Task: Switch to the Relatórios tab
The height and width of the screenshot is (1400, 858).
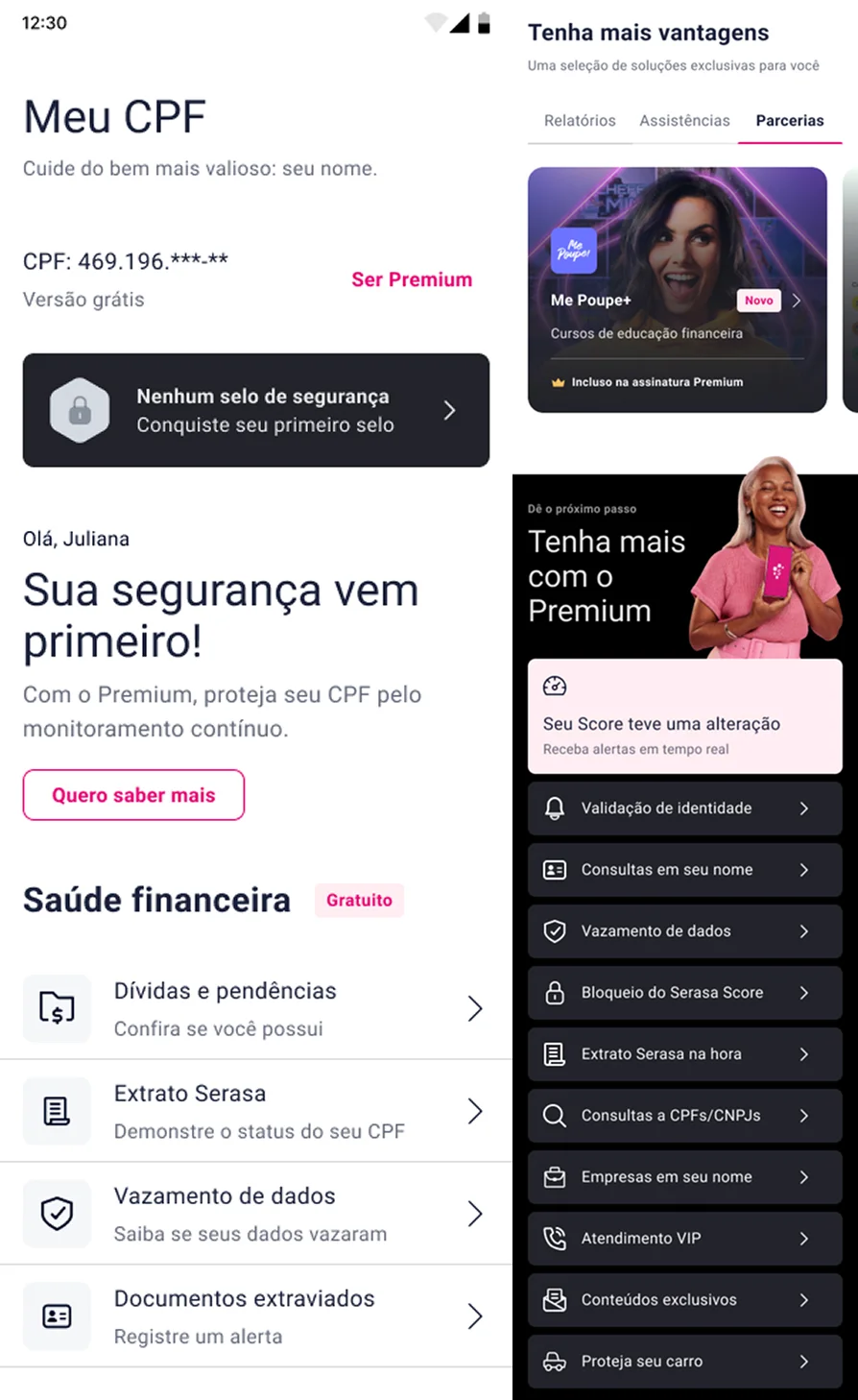Action: (580, 121)
